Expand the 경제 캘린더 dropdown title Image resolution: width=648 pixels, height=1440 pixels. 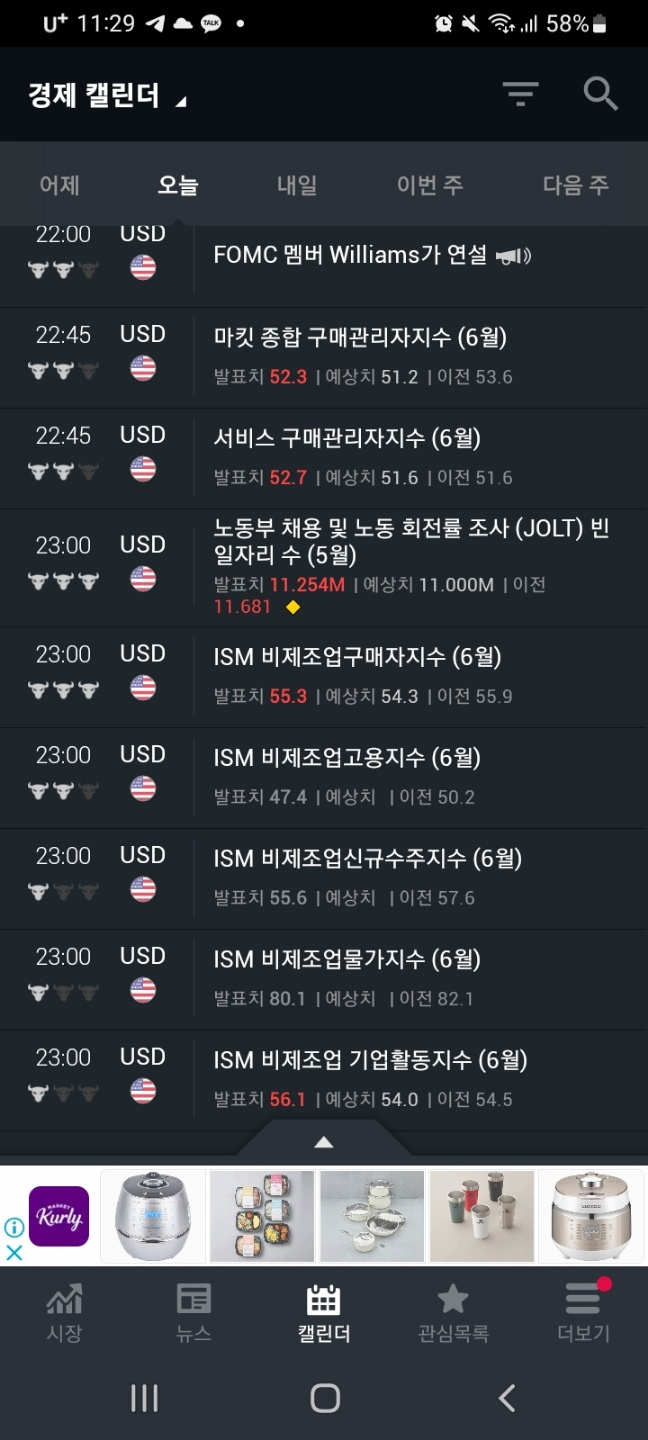pyautogui.click(x=108, y=96)
